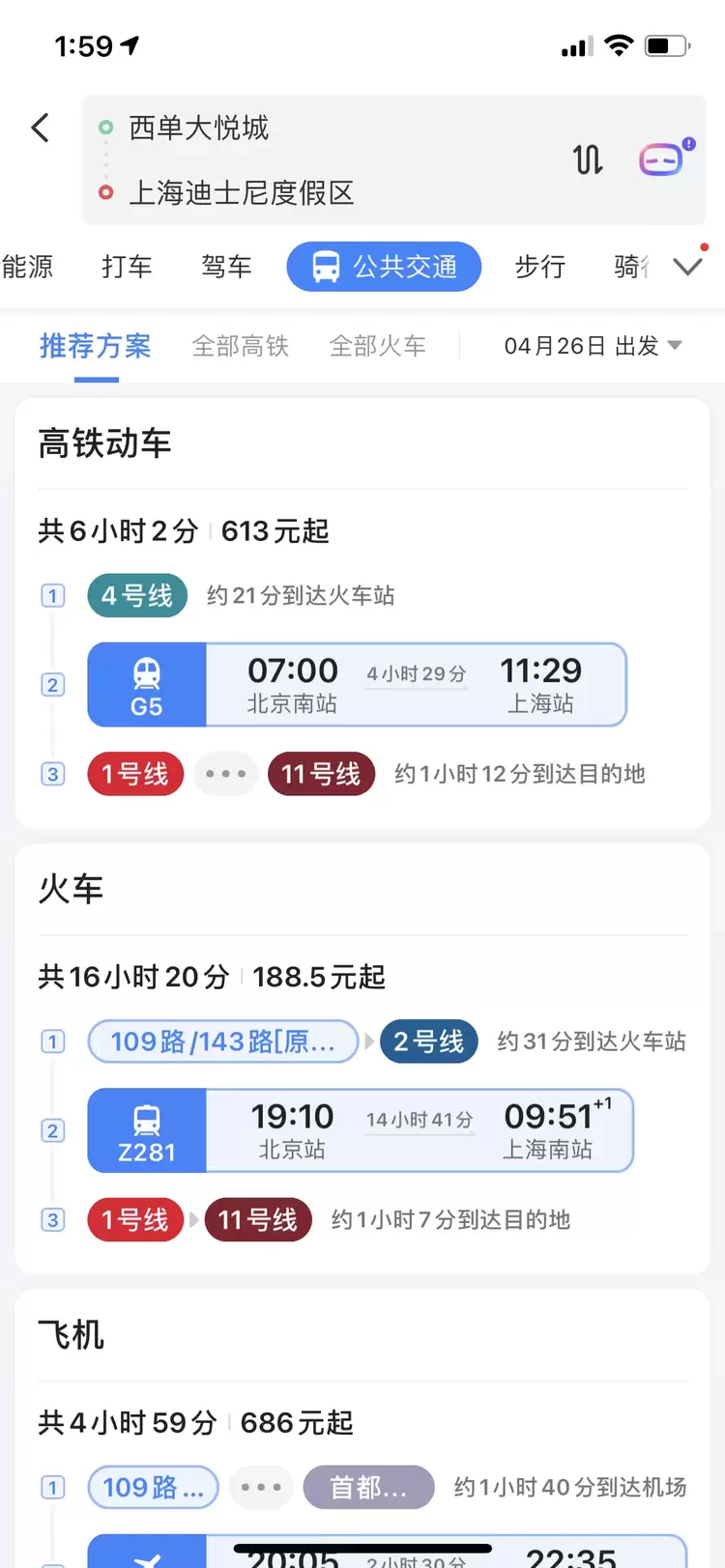Filter by 全部高铁

point(241,346)
